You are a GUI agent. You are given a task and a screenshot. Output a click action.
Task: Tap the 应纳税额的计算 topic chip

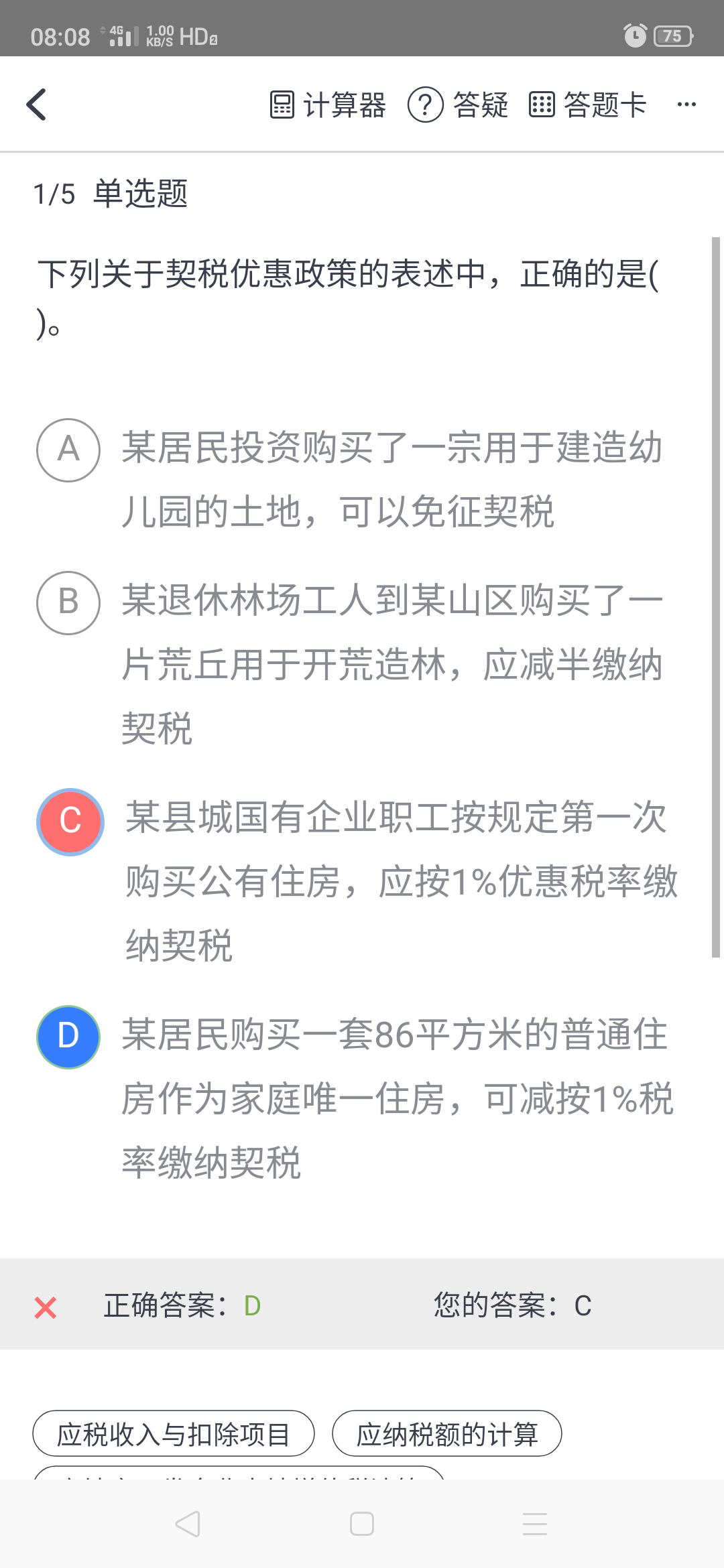click(x=447, y=1434)
